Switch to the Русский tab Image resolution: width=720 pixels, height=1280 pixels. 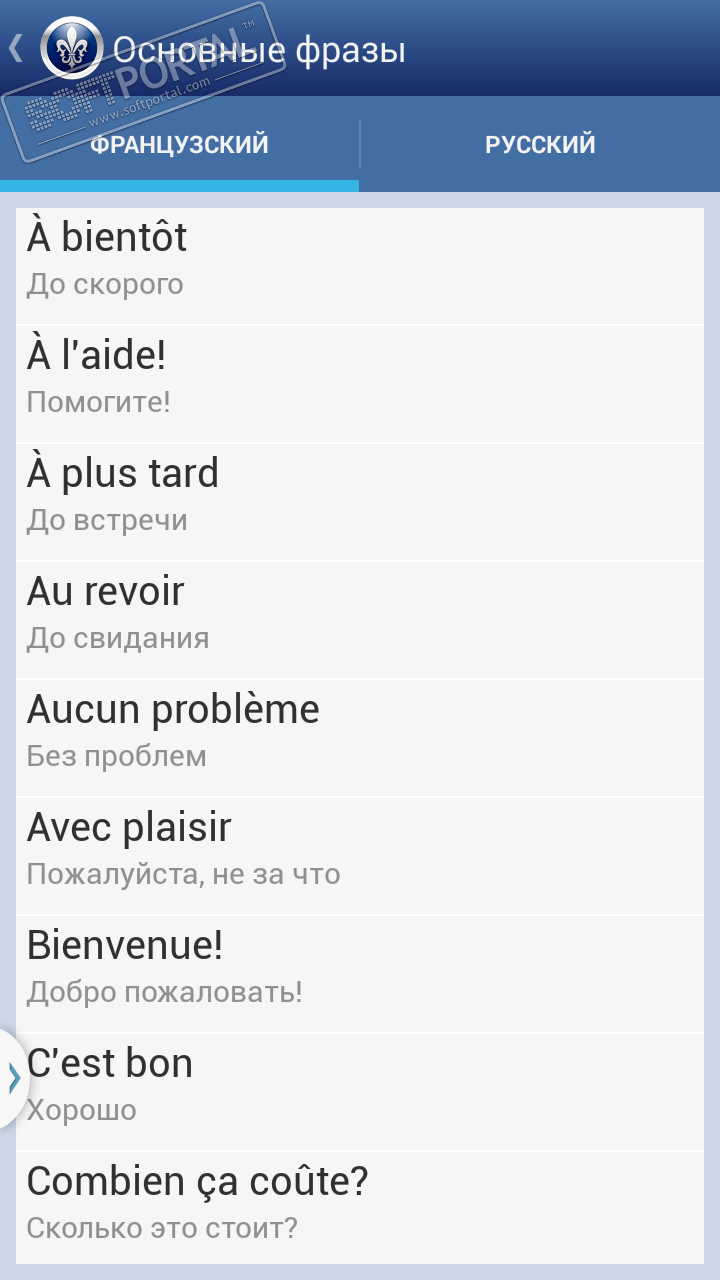(x=540, y=145)
